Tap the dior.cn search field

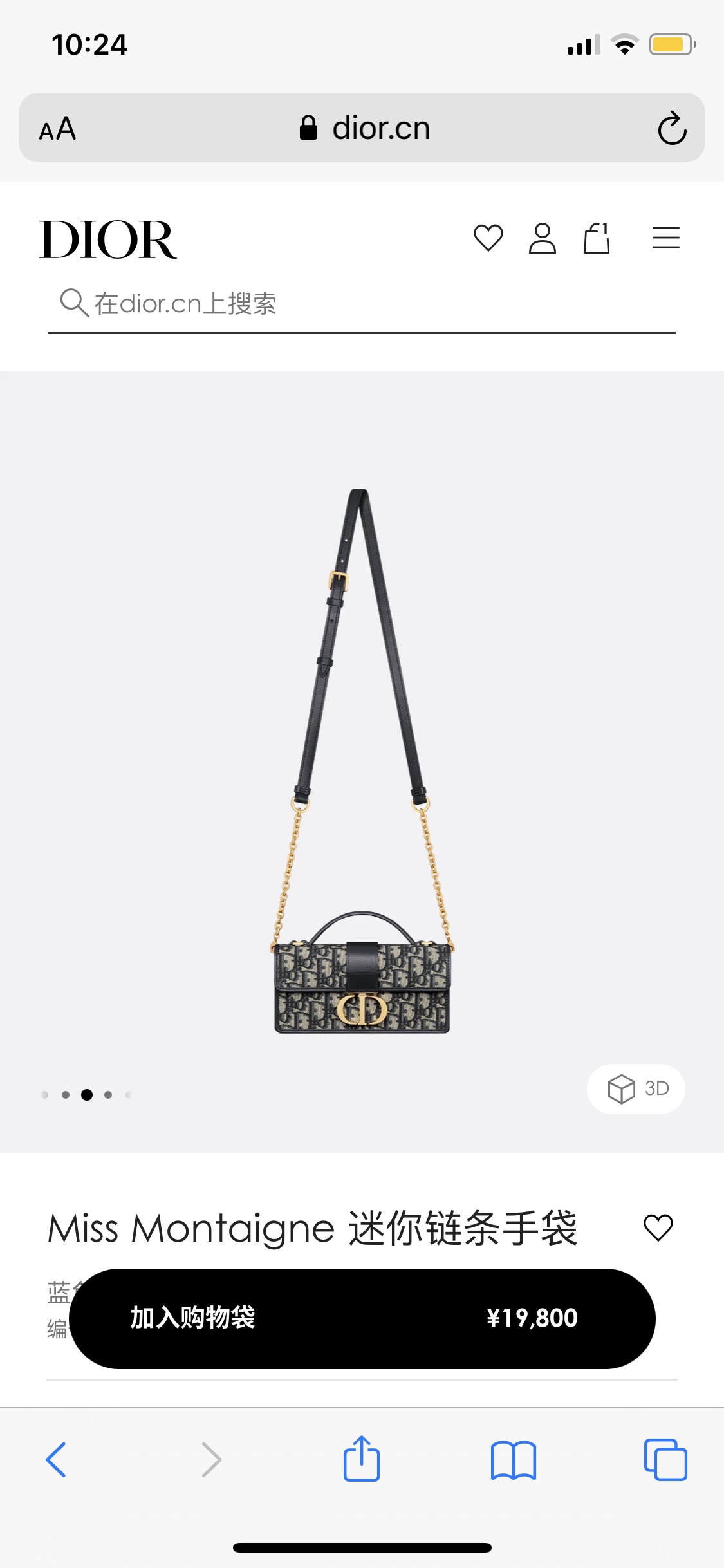tap(362, 304)
